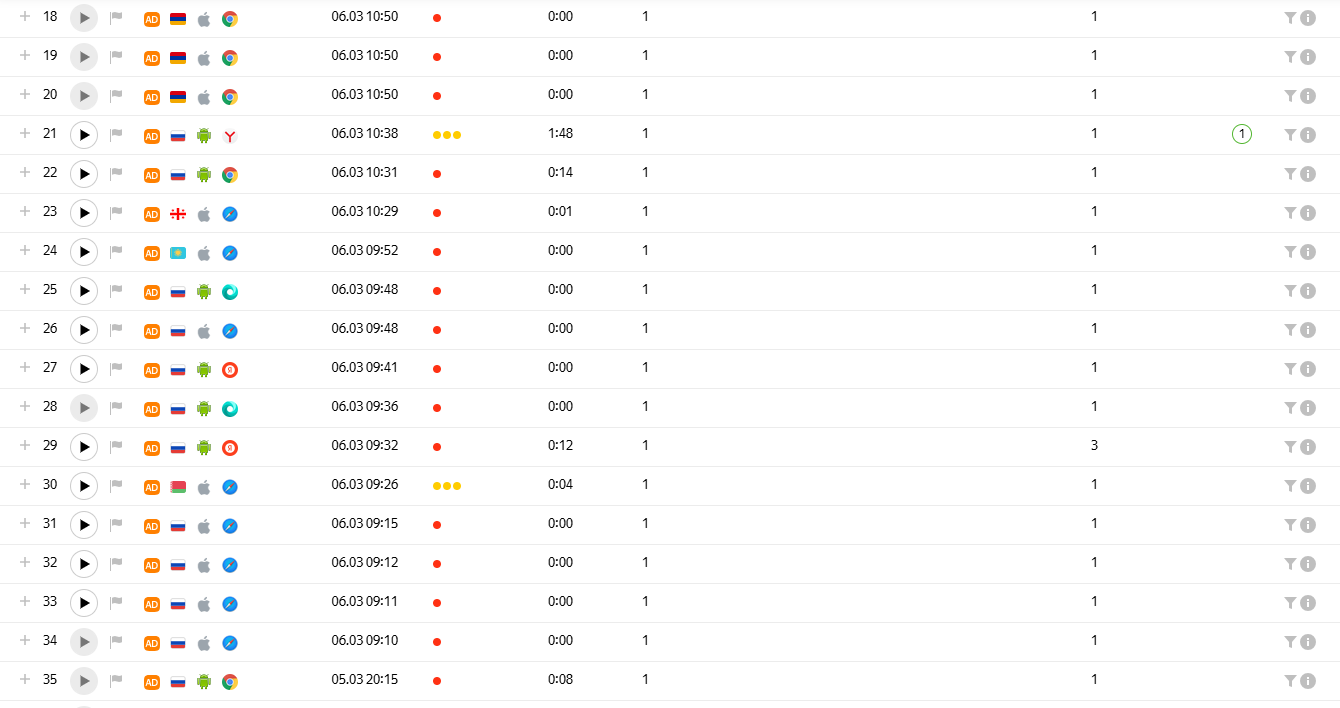
Task: Play the session recording for visit 21
Action: 84,135
